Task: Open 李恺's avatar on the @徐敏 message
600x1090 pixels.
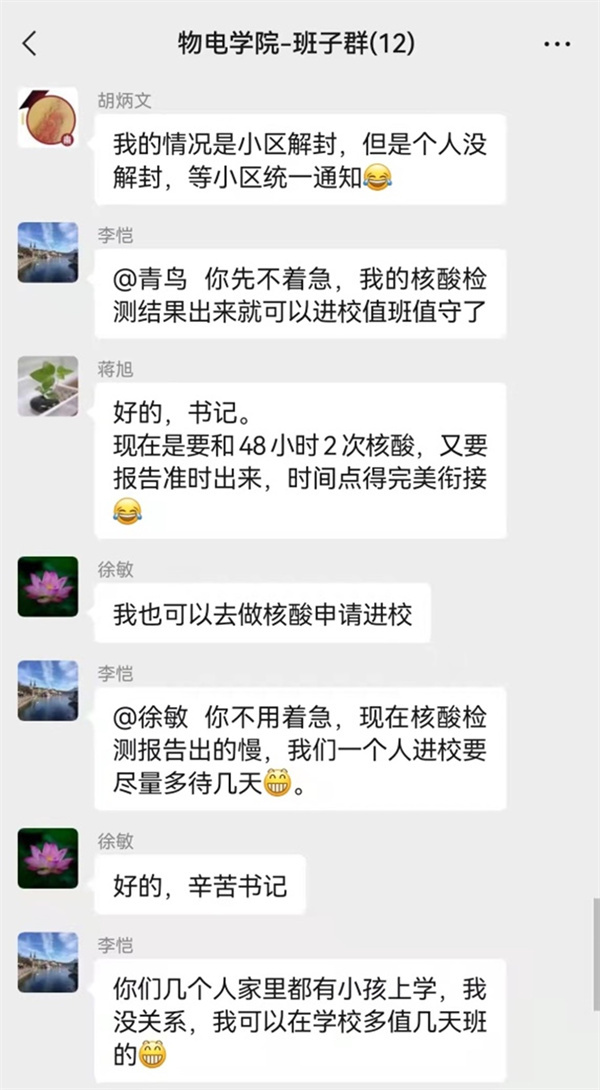Action: coord(48,691)
